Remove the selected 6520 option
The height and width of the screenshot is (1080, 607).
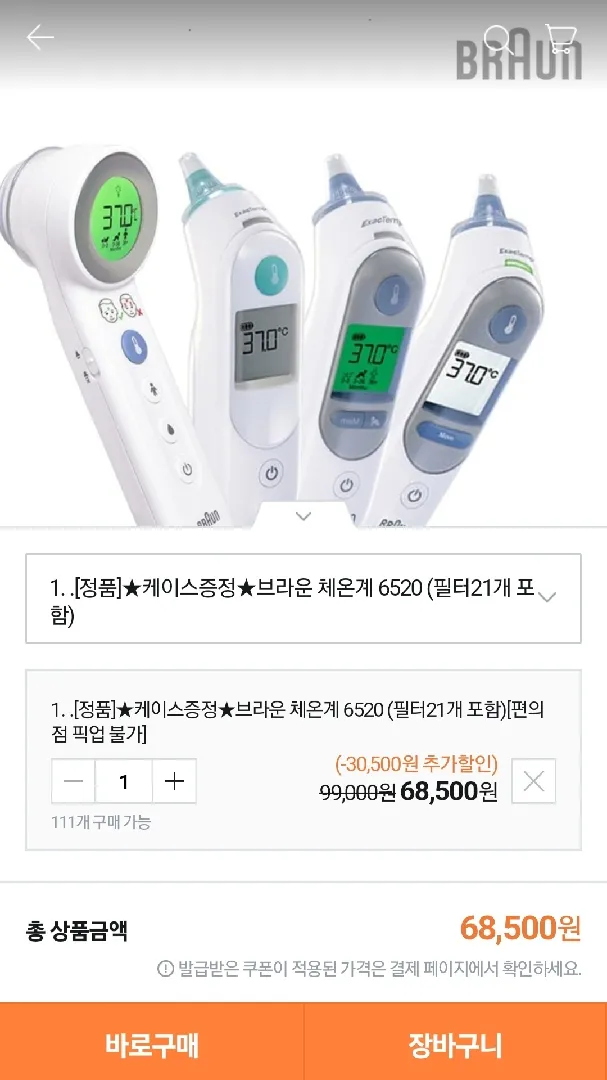pos(534,781)
